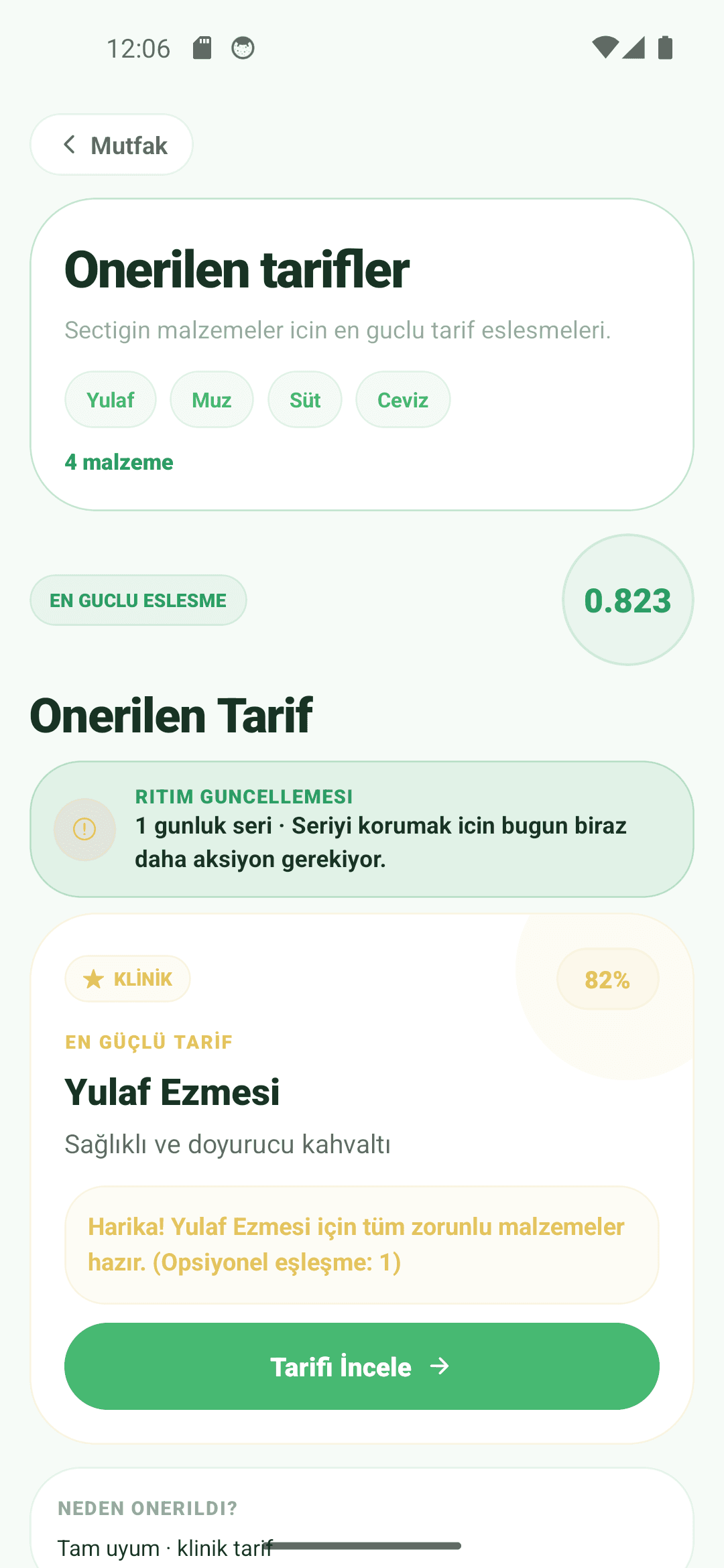Tap the 82% match progress badge
Screen dimensions: 724x1568
(607, 978)
